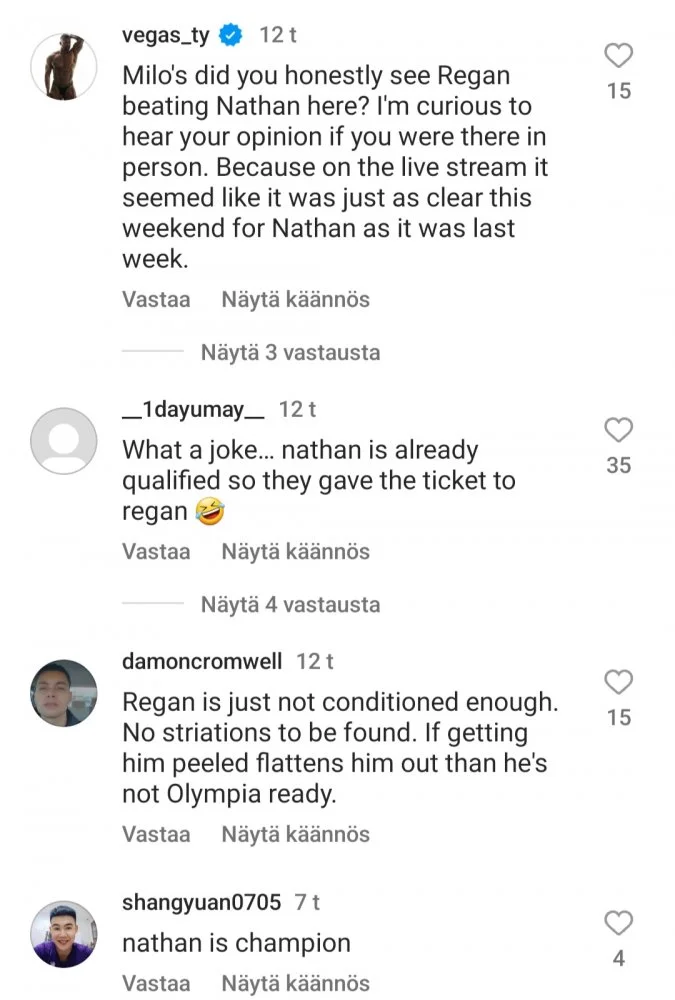Open the damoncromwell username link
The height and width of the screenshot is (1000, 675).
(203, 662)
